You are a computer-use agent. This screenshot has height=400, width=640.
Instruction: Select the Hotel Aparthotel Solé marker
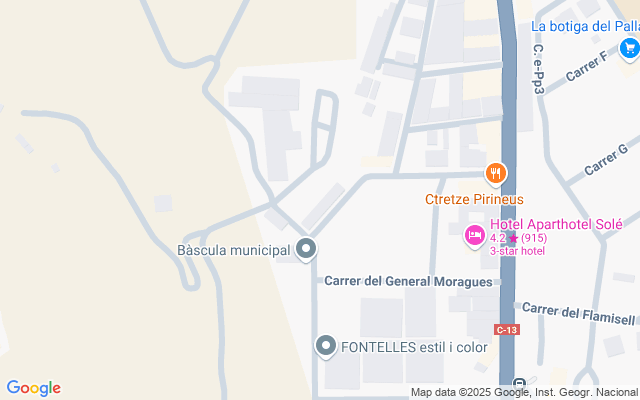coord(474,236)
